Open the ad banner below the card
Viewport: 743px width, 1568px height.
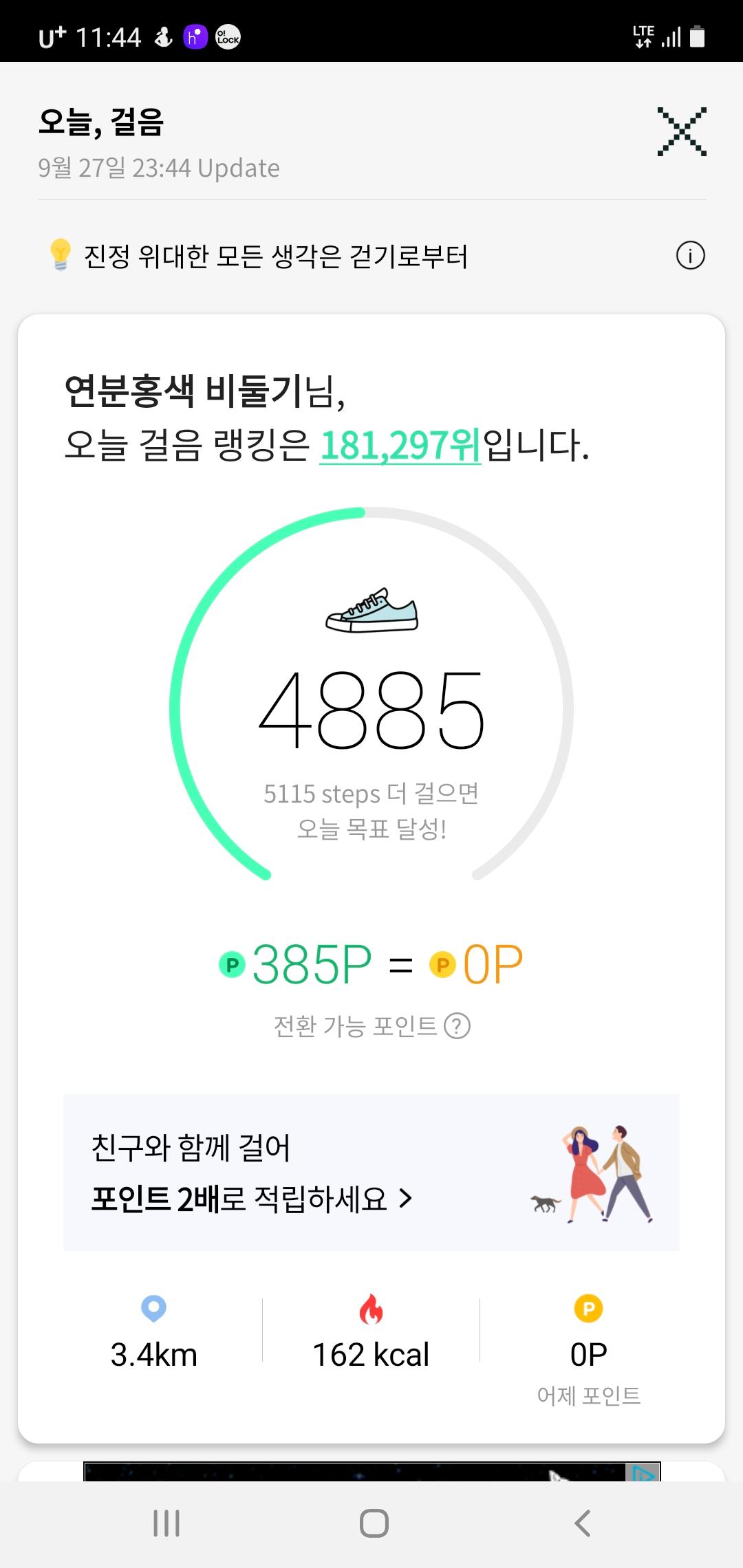pyautogui.click(x=371, y=1472)
